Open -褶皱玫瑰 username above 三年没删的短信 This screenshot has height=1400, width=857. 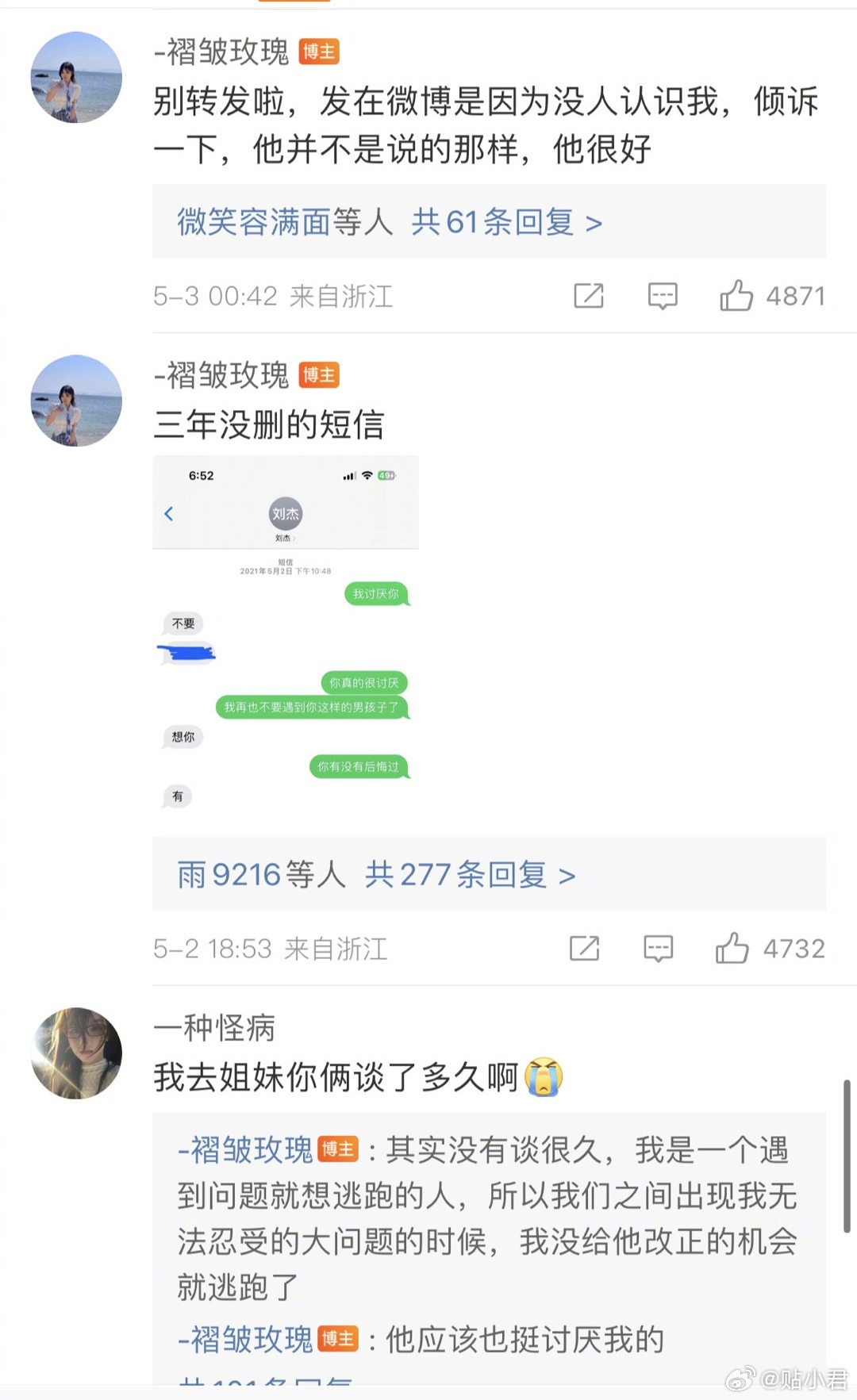[x=221, y=375]
